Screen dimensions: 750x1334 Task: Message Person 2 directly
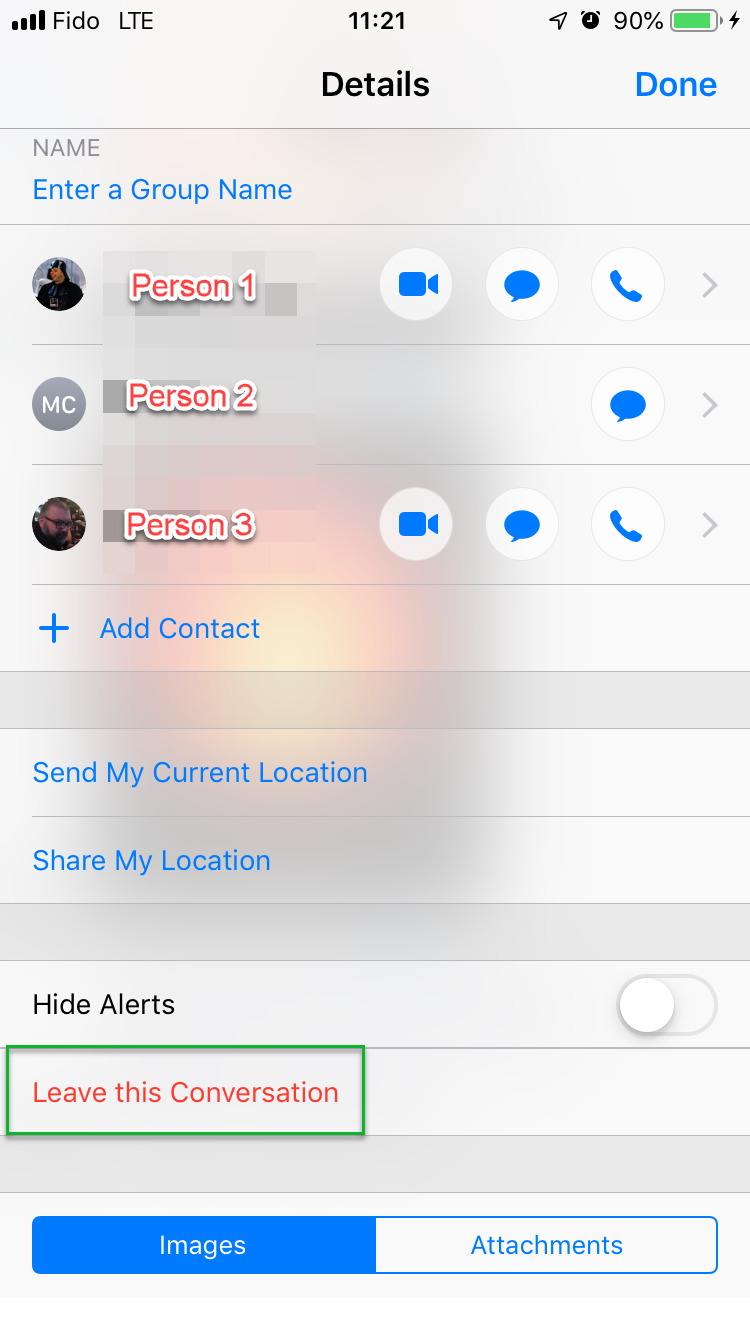coord(627,404)
